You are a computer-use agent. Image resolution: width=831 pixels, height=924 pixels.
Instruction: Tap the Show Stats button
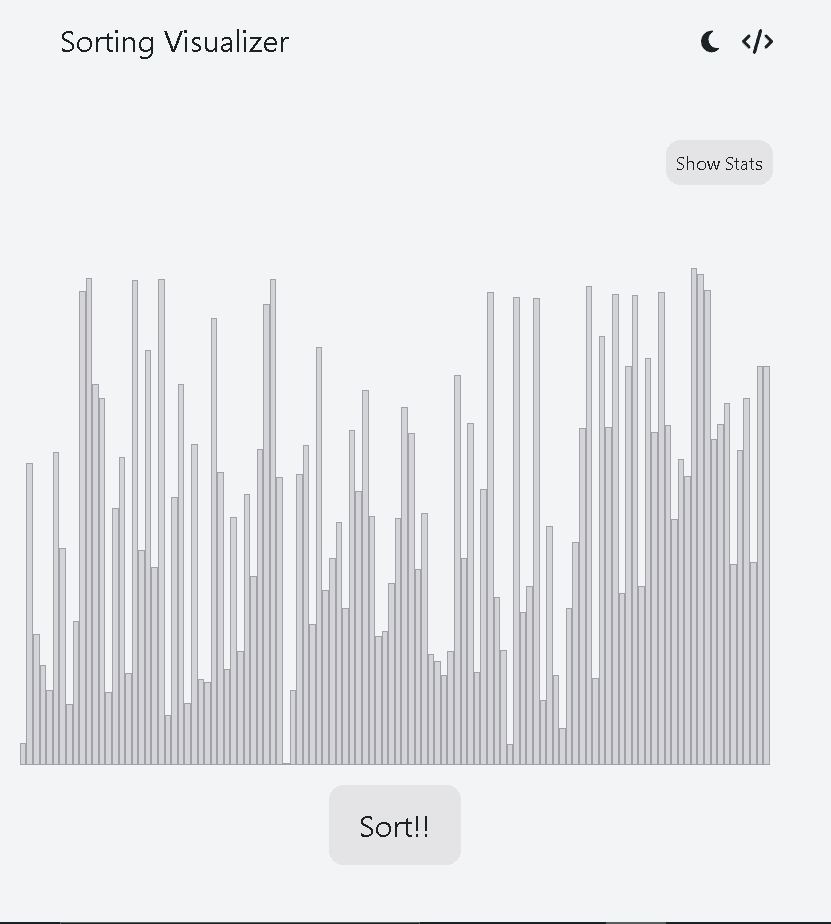point(719,163)
